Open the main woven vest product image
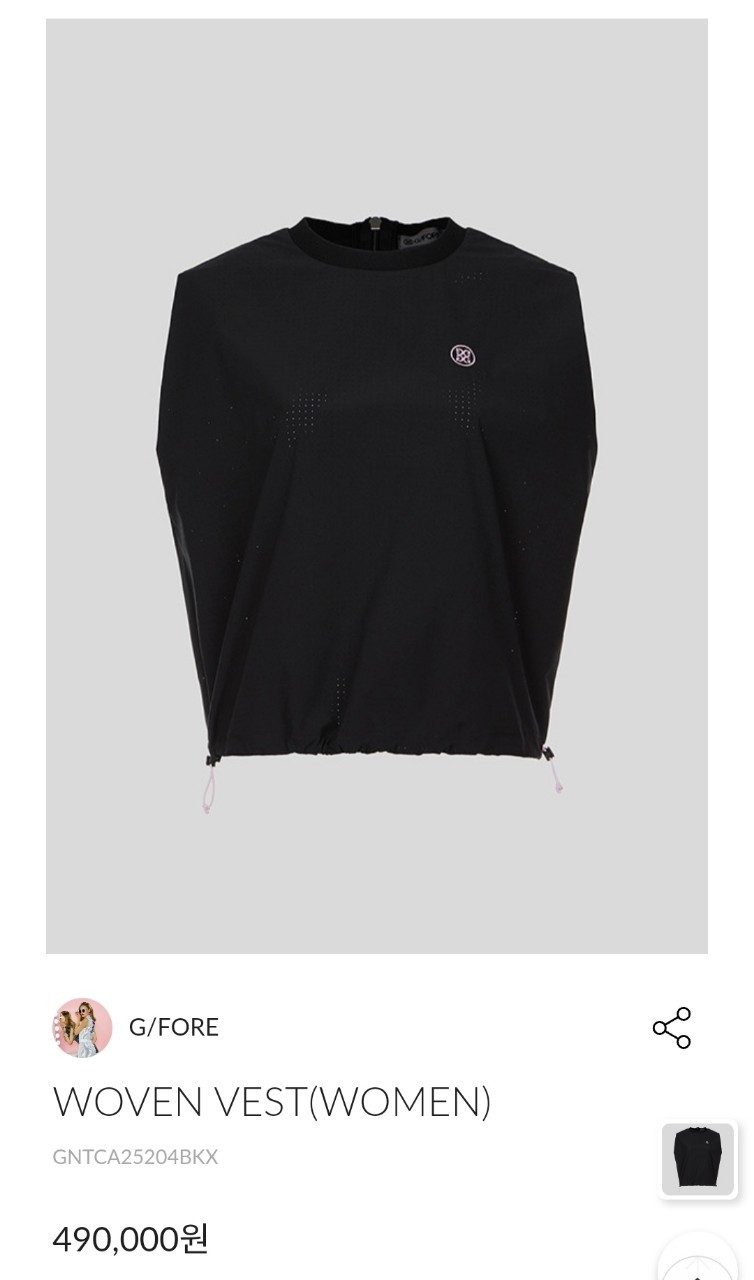The width and height of the screenshot is (754, 1280). (x=377, y=486)
